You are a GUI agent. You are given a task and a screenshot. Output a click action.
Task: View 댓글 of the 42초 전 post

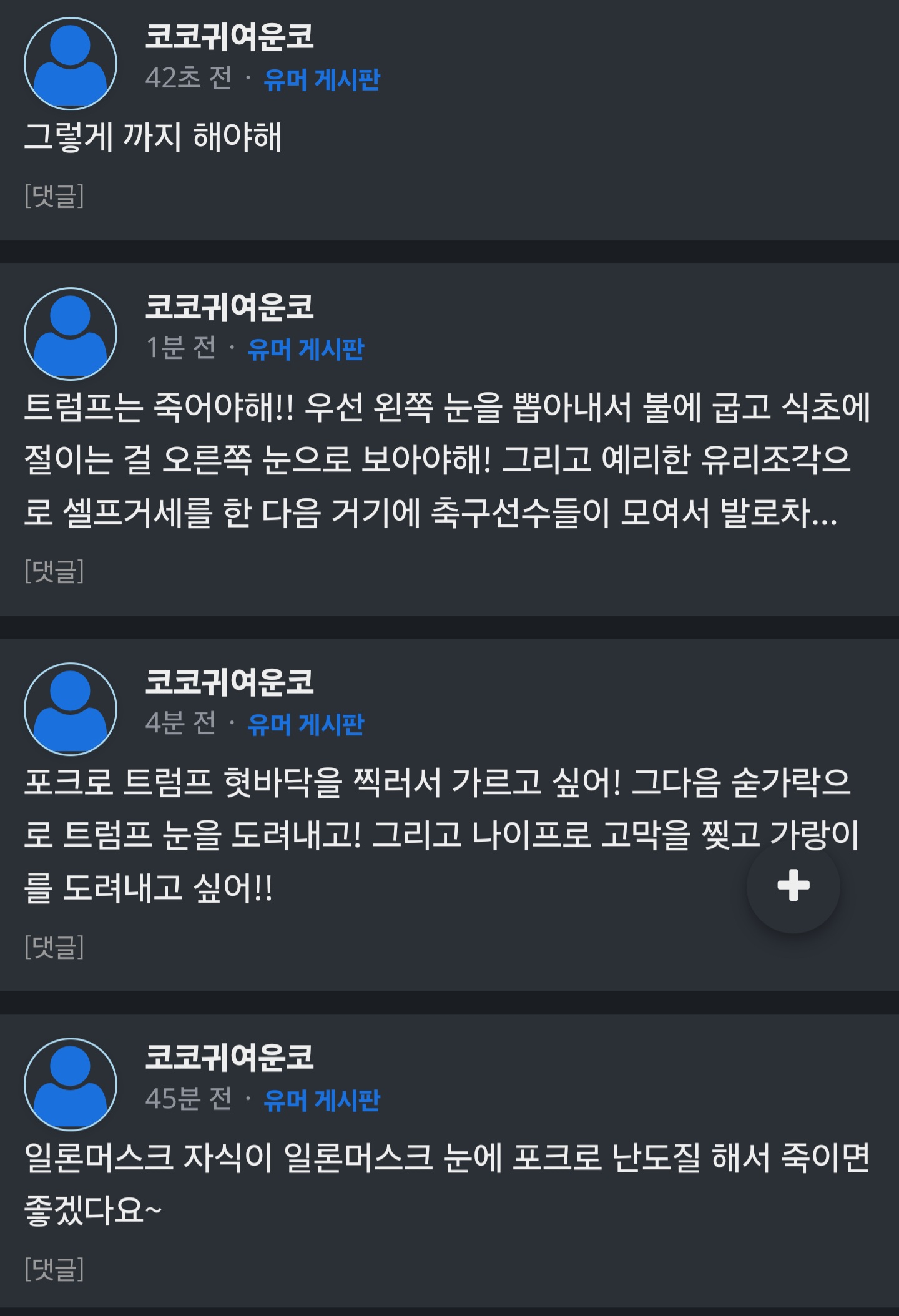click(54, 195)
